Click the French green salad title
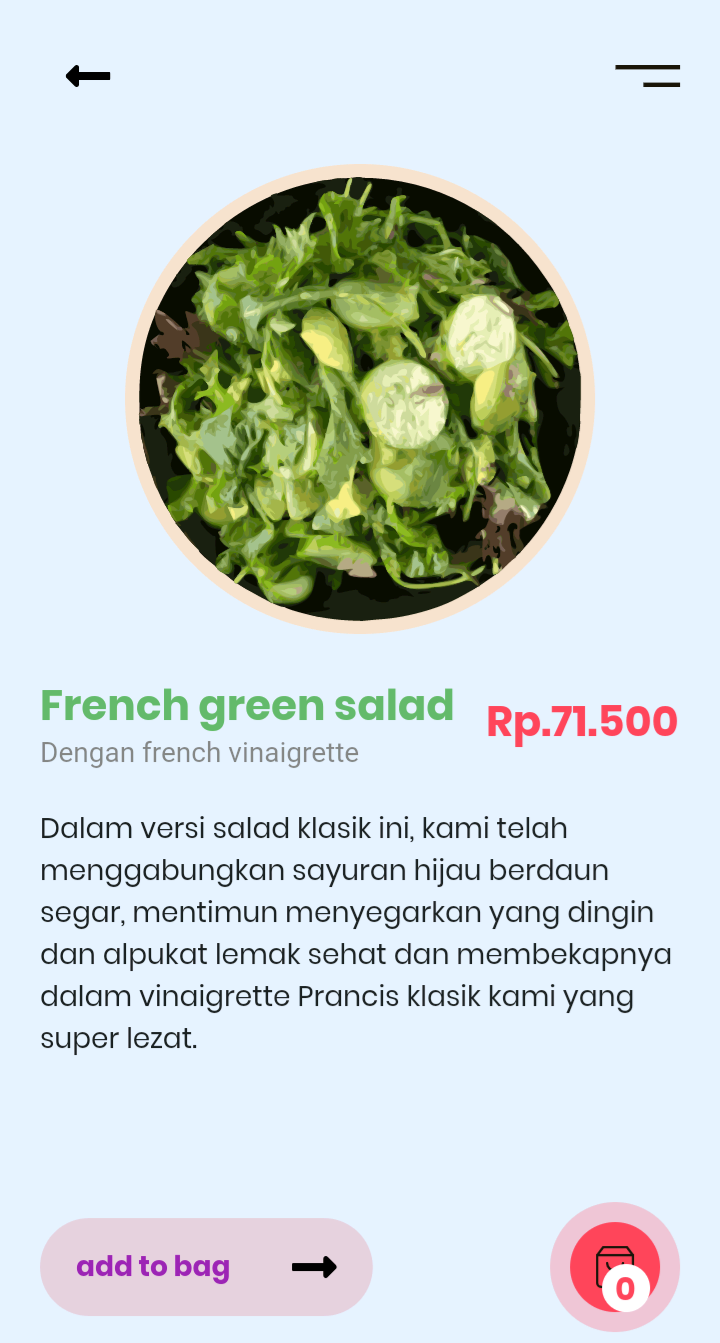The height and width of the screenshot is (1343, 720). click(246, 705)
